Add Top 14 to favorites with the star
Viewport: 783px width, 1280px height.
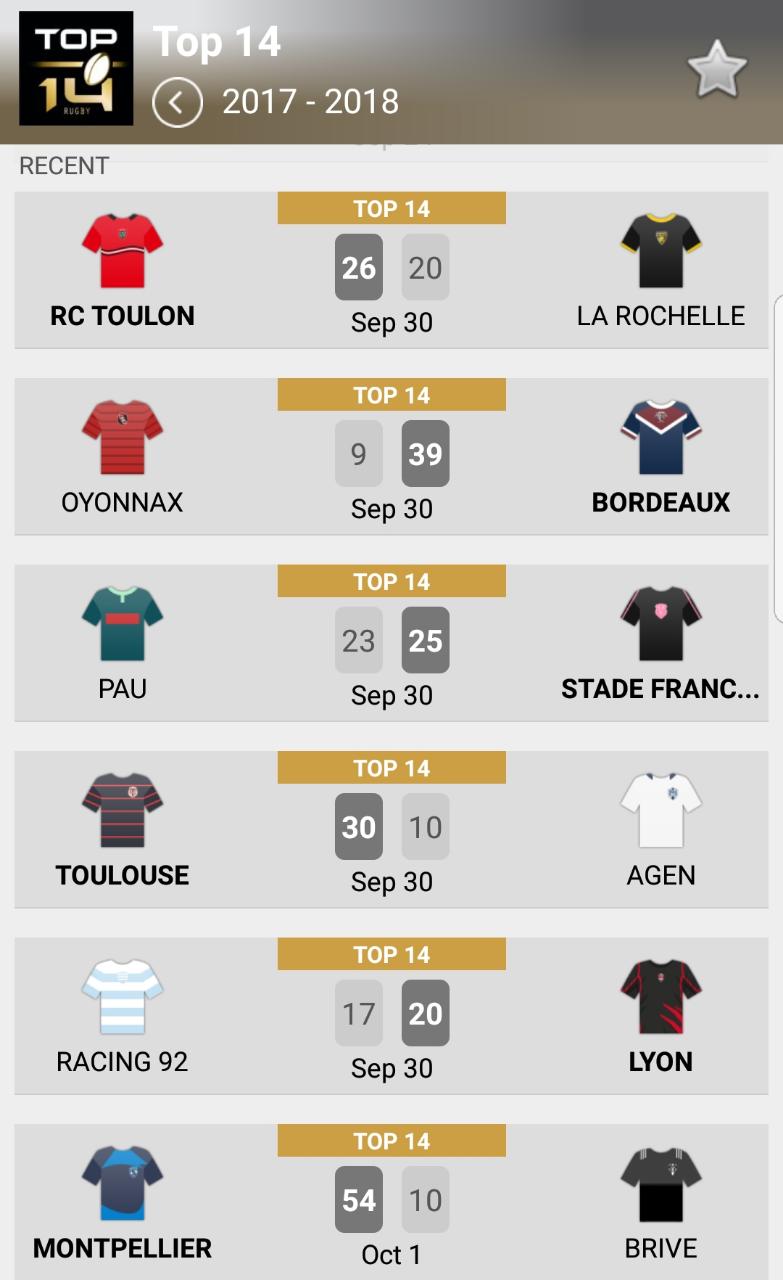coord(717,70)
